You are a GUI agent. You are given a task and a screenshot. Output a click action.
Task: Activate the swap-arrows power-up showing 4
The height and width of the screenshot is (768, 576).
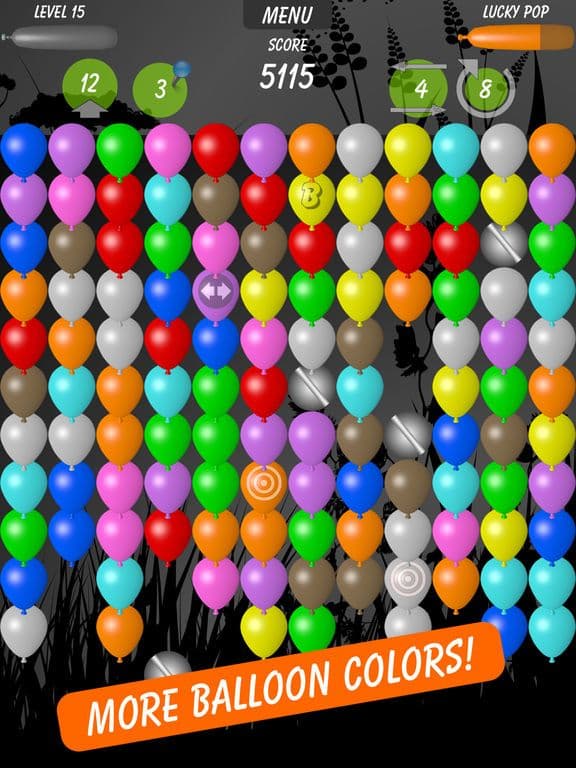[419, 88]
